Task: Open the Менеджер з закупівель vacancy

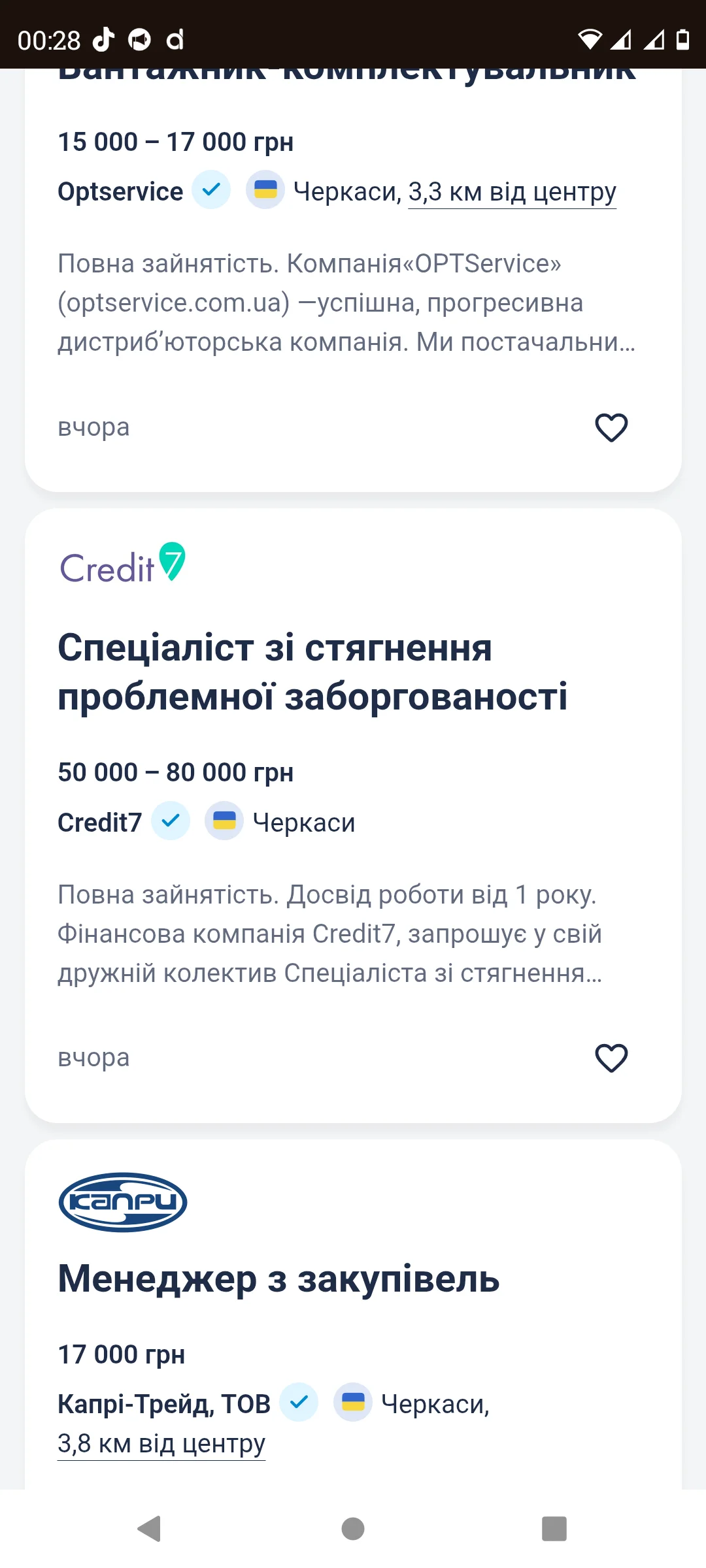Action: pyautogui.click(x=278, y=1279)
